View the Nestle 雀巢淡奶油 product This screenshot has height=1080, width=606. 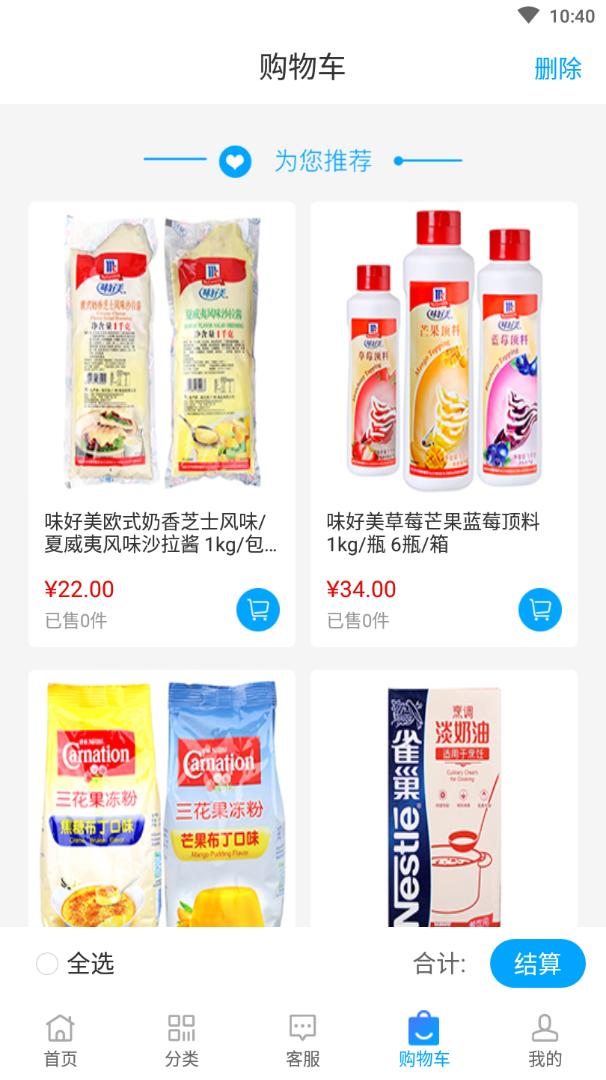coord(443,800)
